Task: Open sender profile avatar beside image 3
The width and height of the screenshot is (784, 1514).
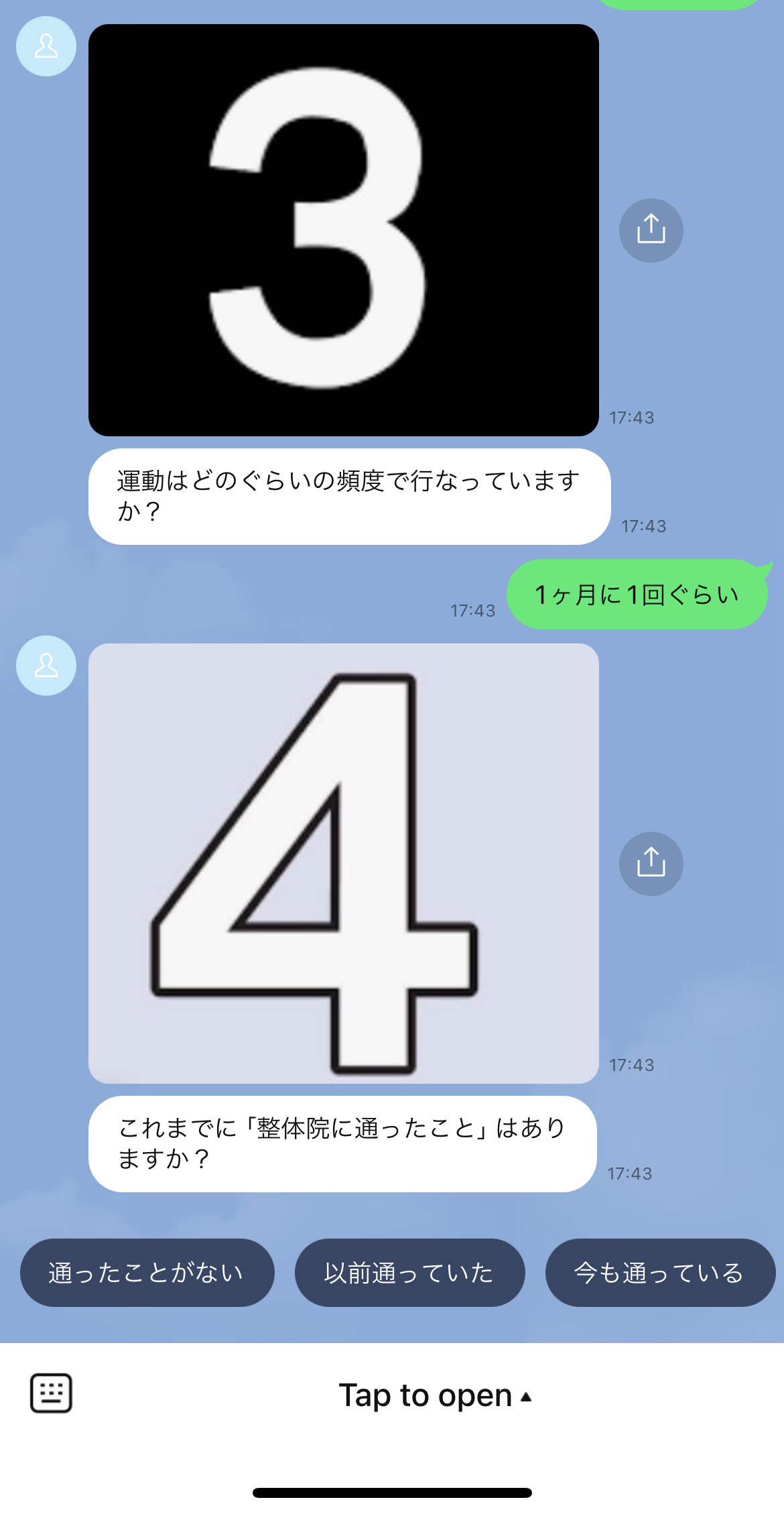Action: coord(46,46)
